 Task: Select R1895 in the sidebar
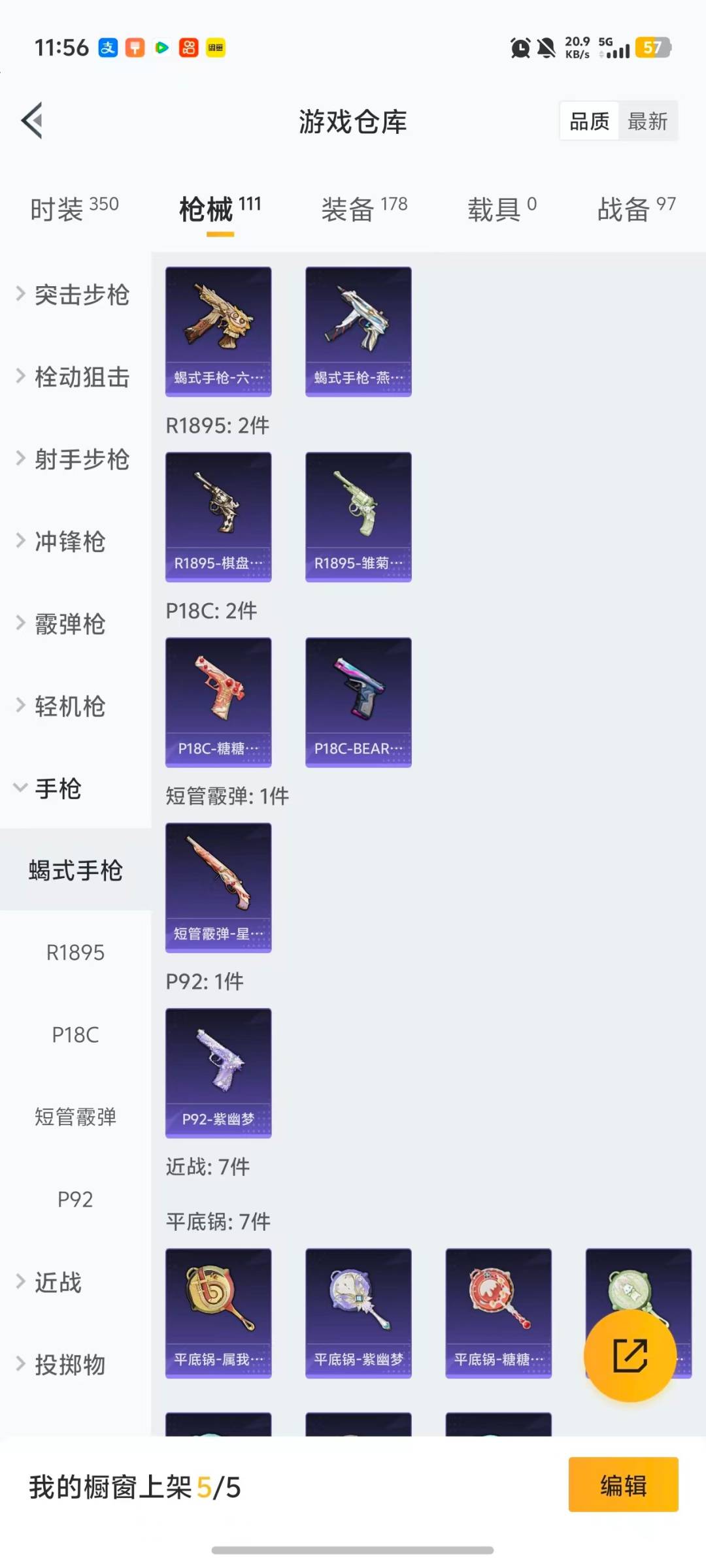point(75,953)
